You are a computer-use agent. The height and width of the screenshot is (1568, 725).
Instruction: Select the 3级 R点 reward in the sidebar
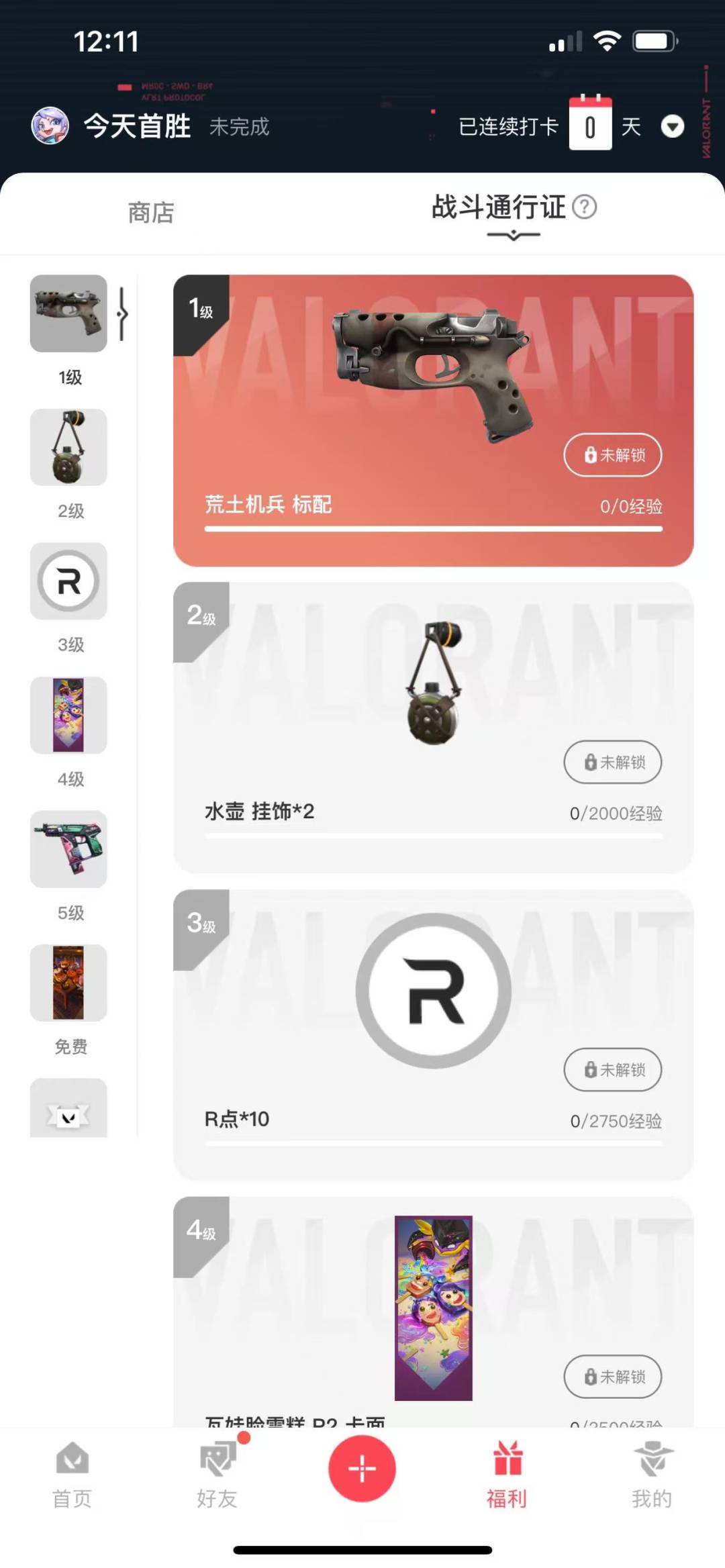[68, 581]
